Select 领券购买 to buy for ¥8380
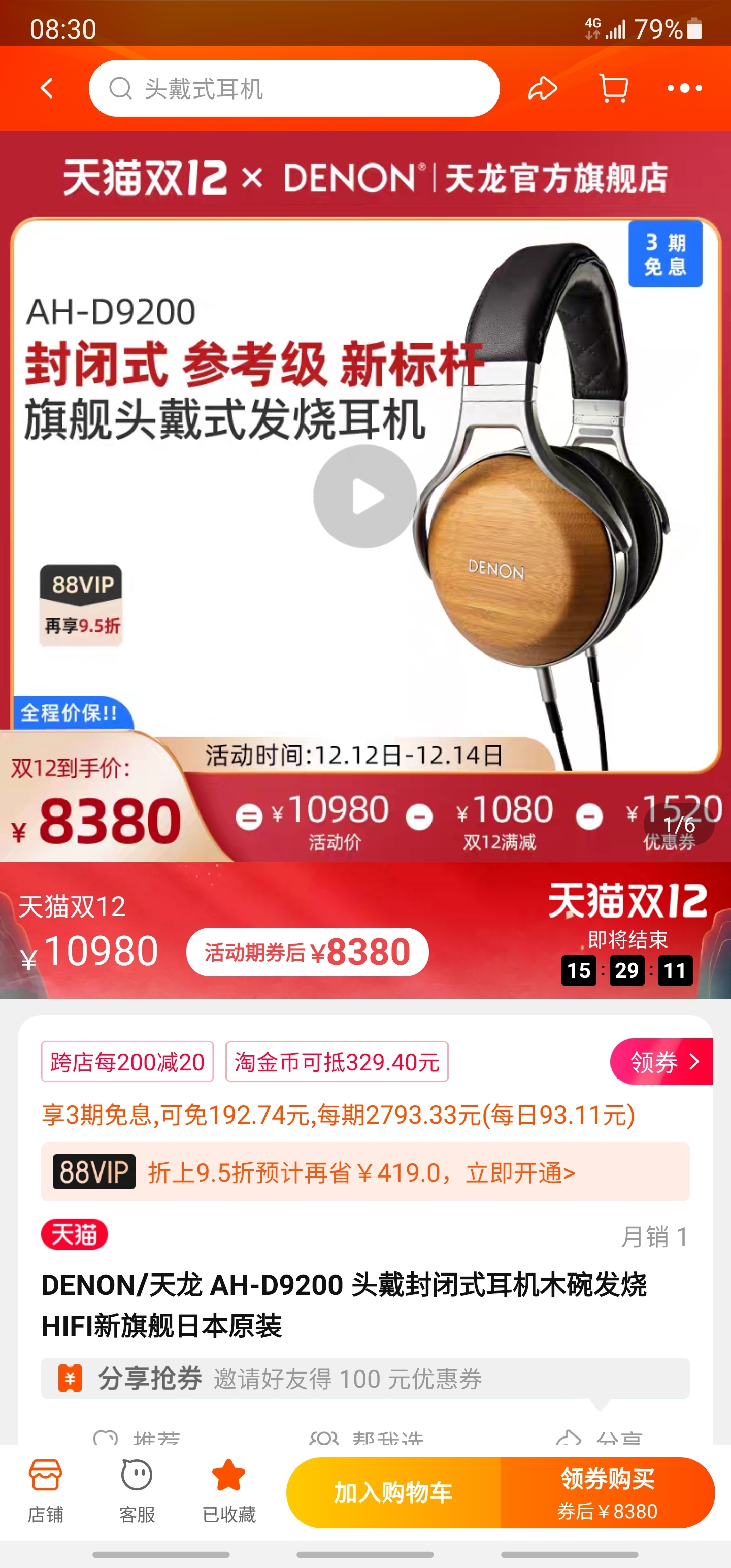 click(607, 1492)
